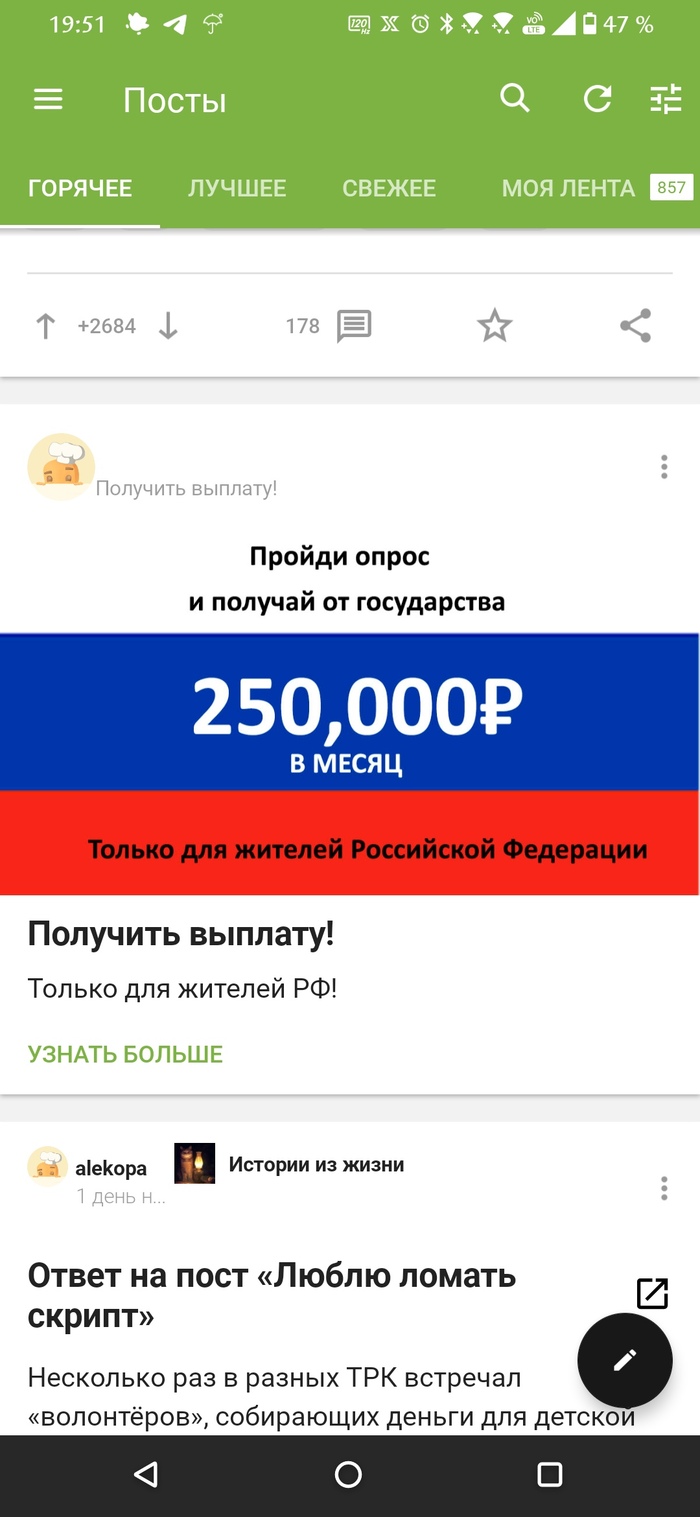Open the search icon in the app bar
The image size is (700, 1517).
pyautogui.click(x=514, y=98)
